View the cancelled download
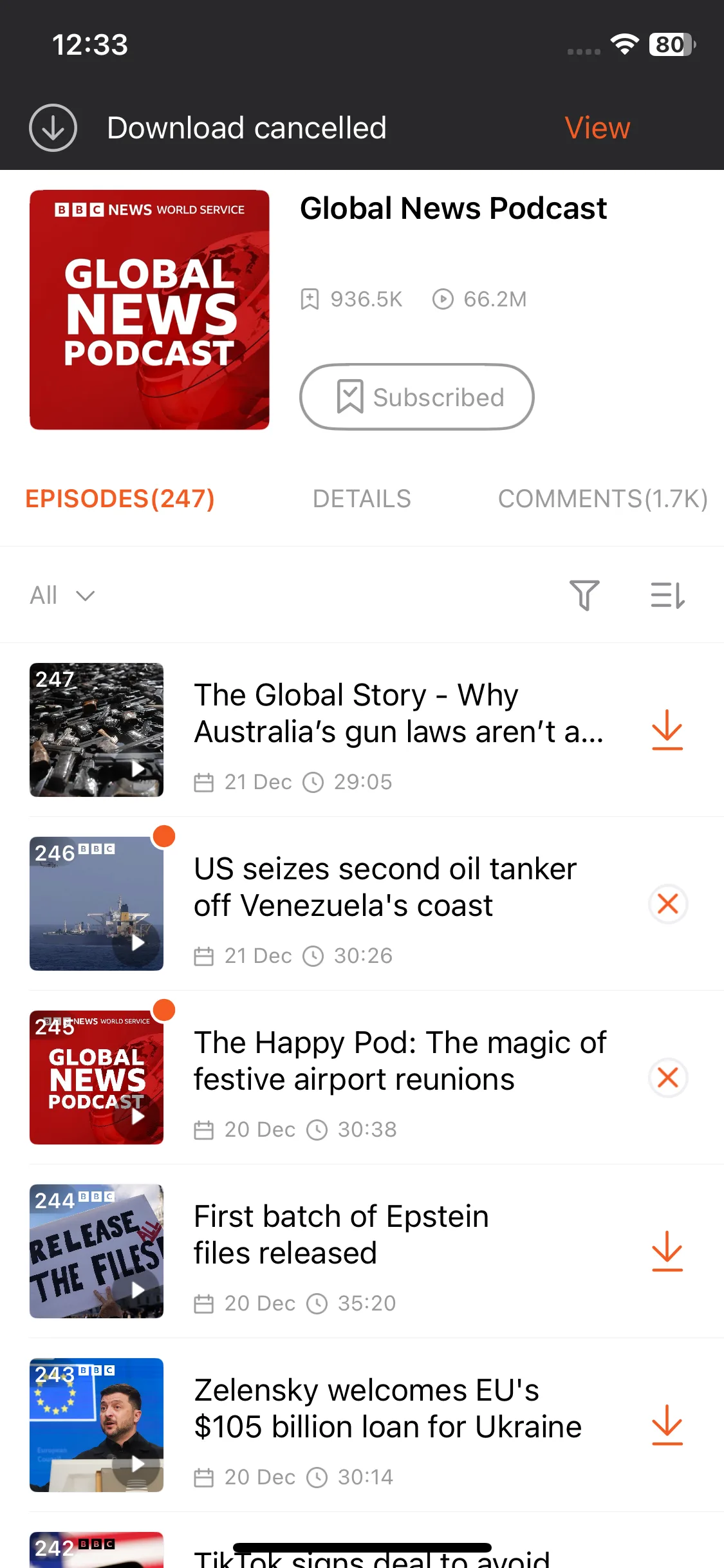724x1568 pixels. [597, 127]
